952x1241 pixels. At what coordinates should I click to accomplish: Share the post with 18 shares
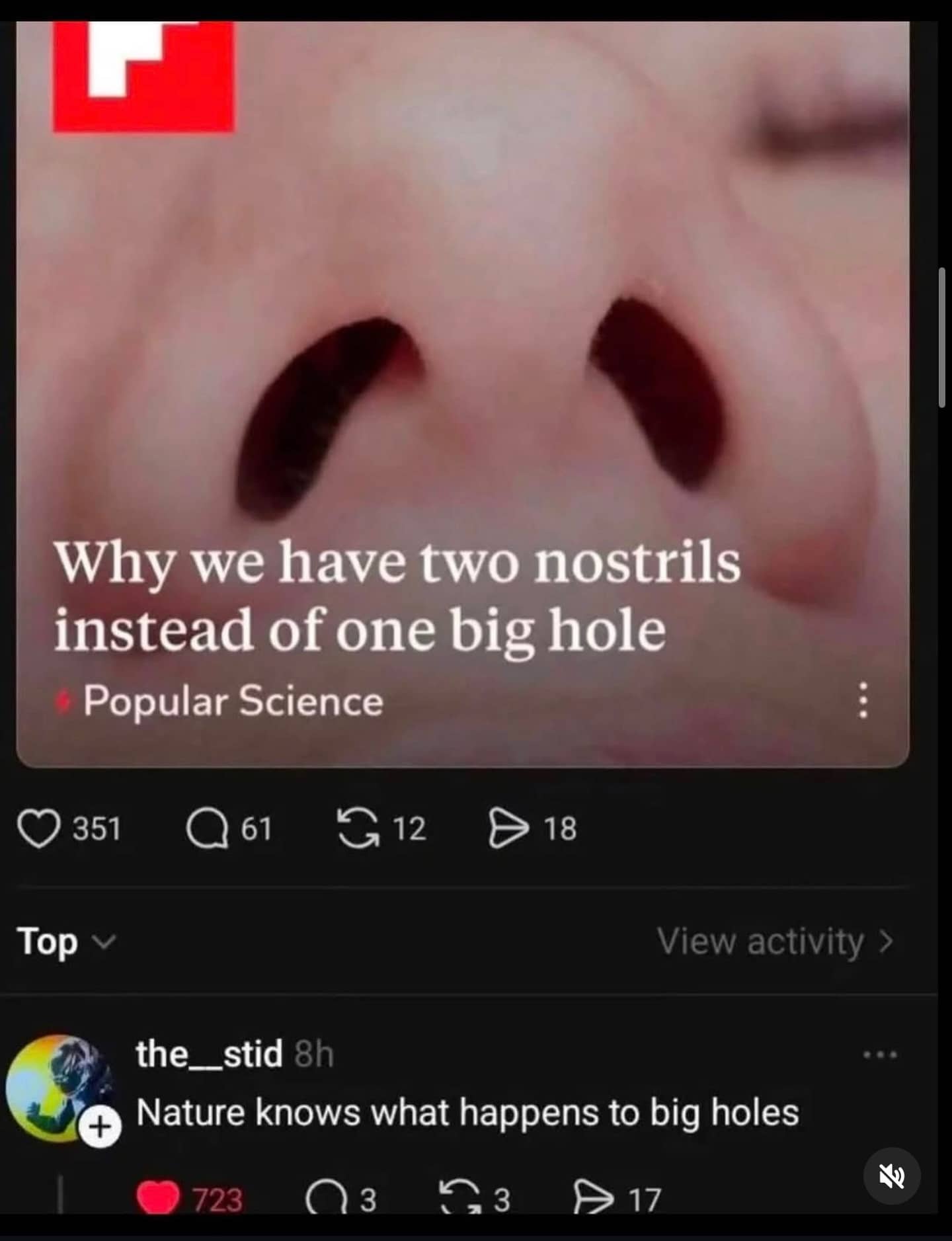pyautogui.click(x=508, y=828)
